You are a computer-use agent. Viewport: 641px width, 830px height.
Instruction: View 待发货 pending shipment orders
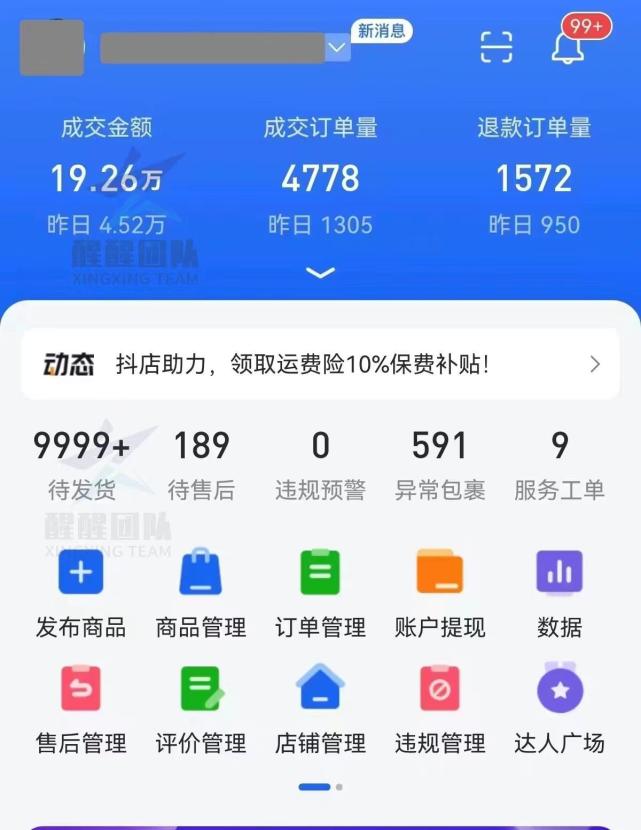coord(81,464)
